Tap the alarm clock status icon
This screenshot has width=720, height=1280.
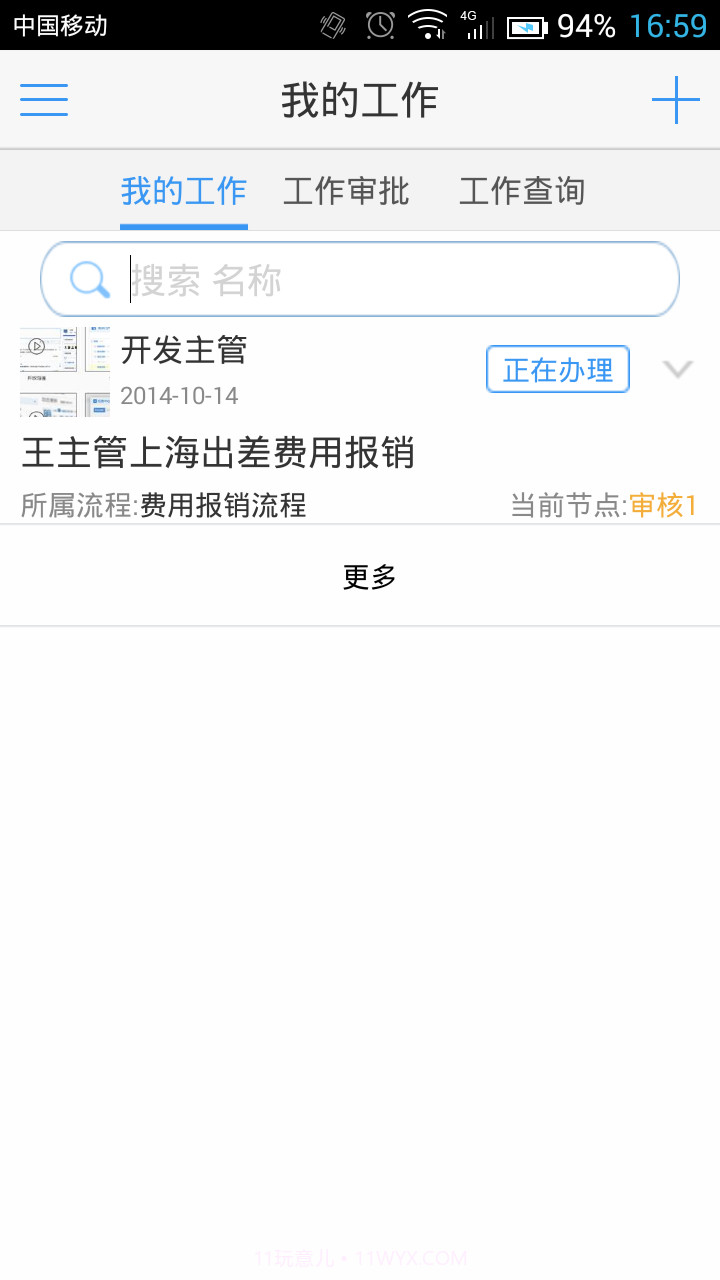(x=380, y=25)
